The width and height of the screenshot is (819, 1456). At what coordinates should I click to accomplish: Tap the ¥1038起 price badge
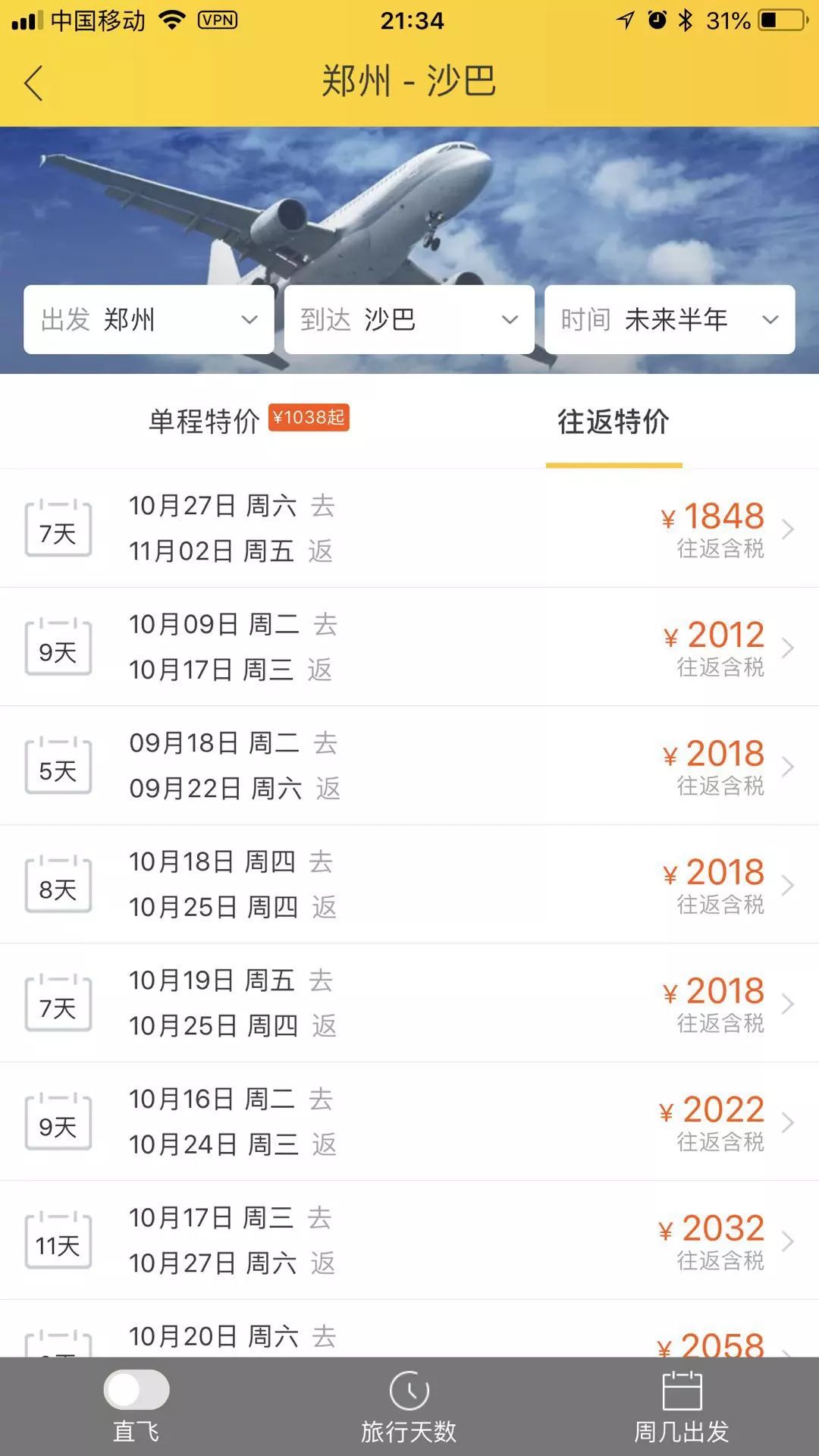click(309, 418)
